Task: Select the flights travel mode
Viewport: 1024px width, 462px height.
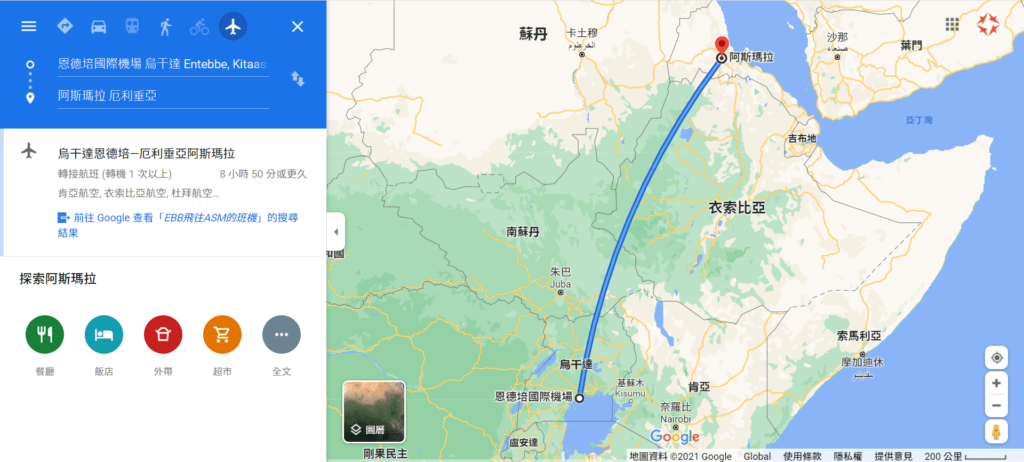Action: coord(233,26)
